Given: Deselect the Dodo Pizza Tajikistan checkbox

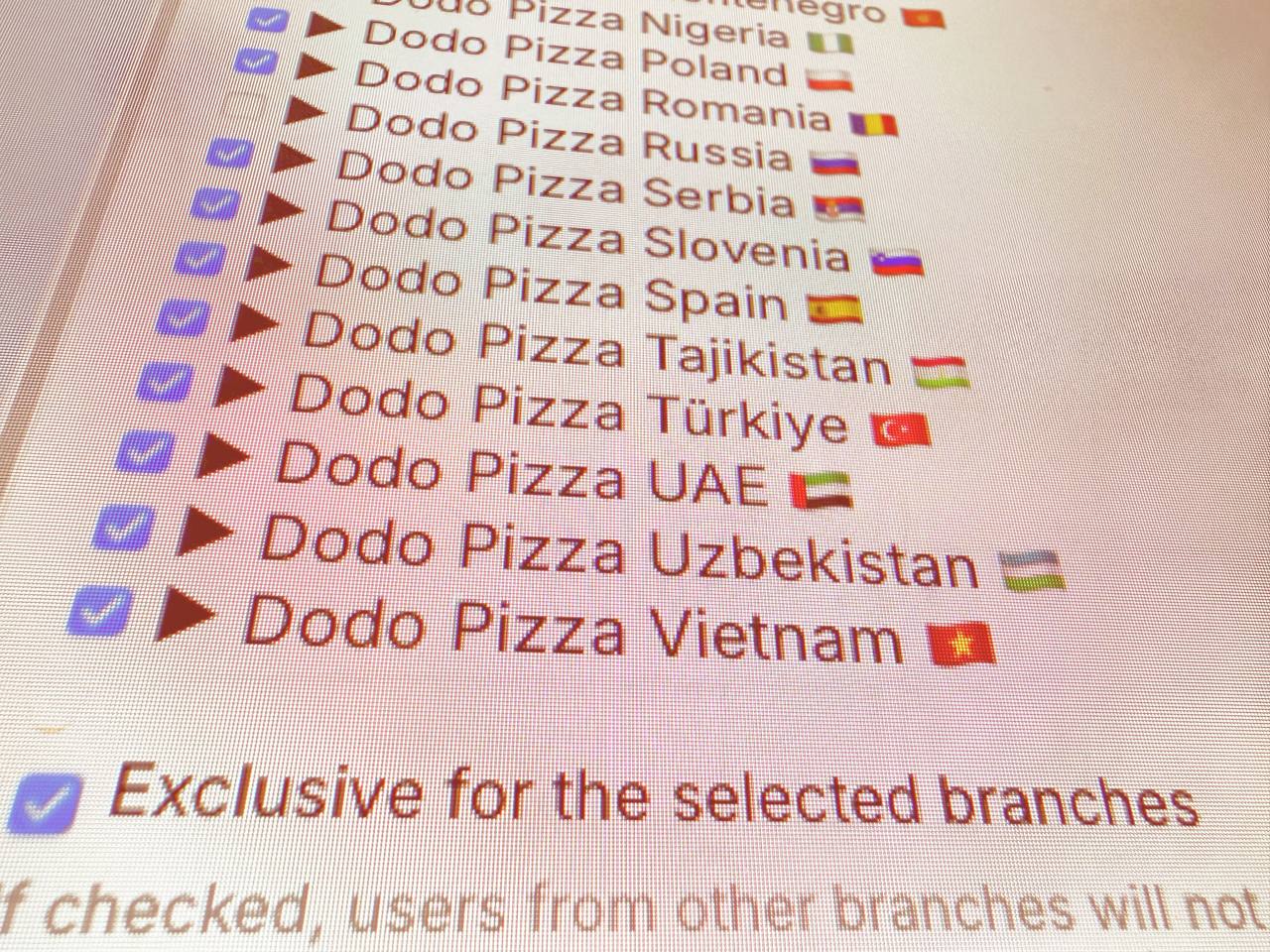Looking at the screenshot, I should (x=184, y=318).
